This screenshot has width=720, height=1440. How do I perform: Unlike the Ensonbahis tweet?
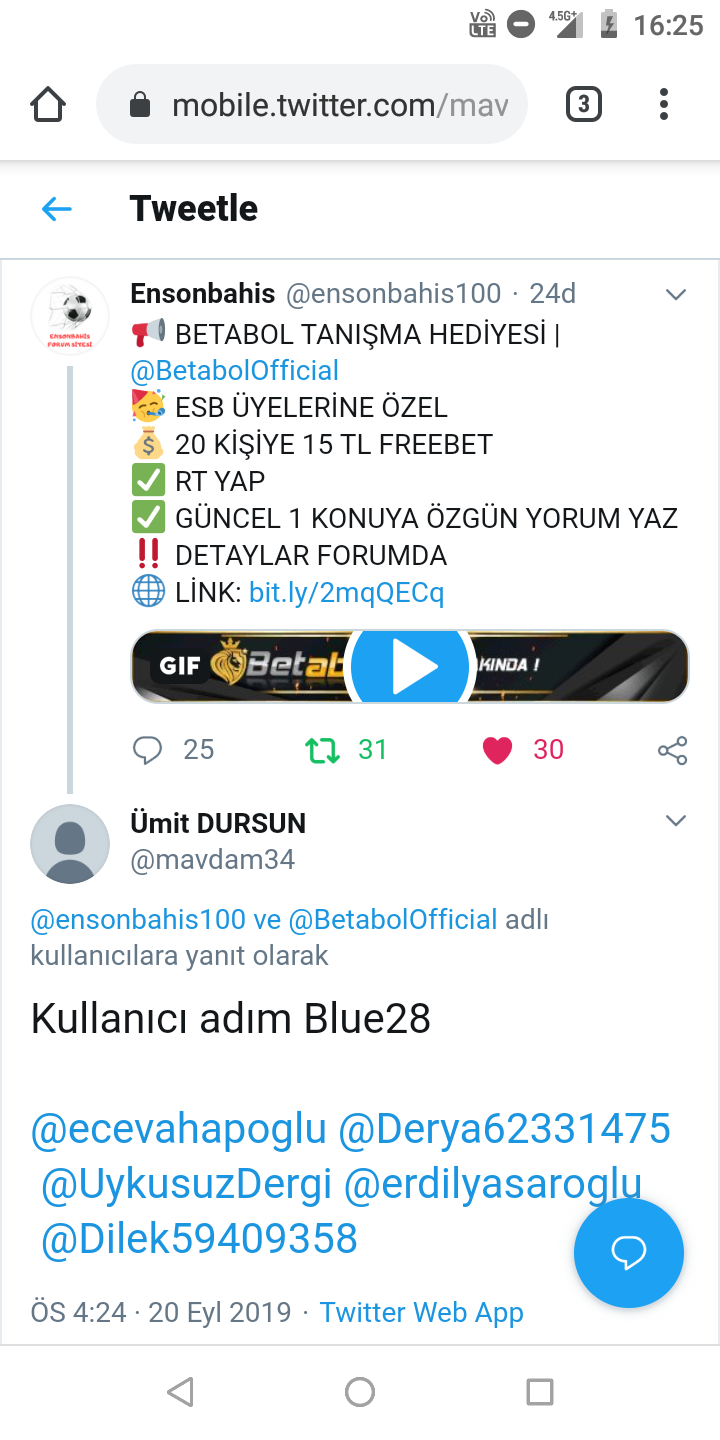(x=497, y=750)
